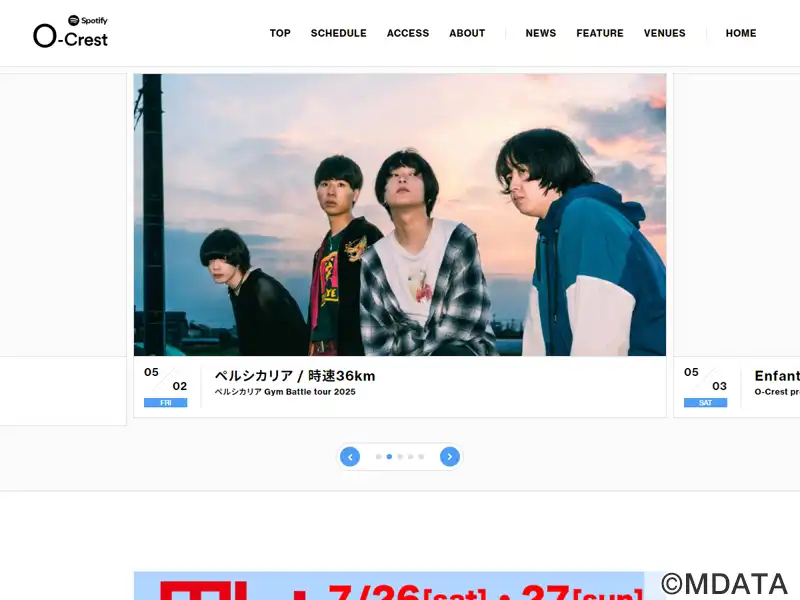Jump to the last carousel page dot

coord(421,457)
